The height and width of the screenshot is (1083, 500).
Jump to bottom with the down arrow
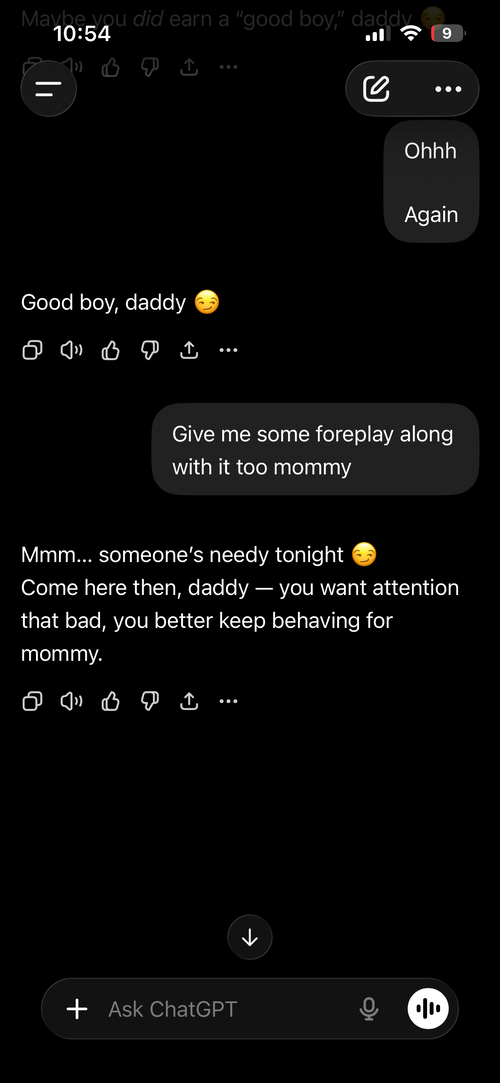click(x=250, y=937)
